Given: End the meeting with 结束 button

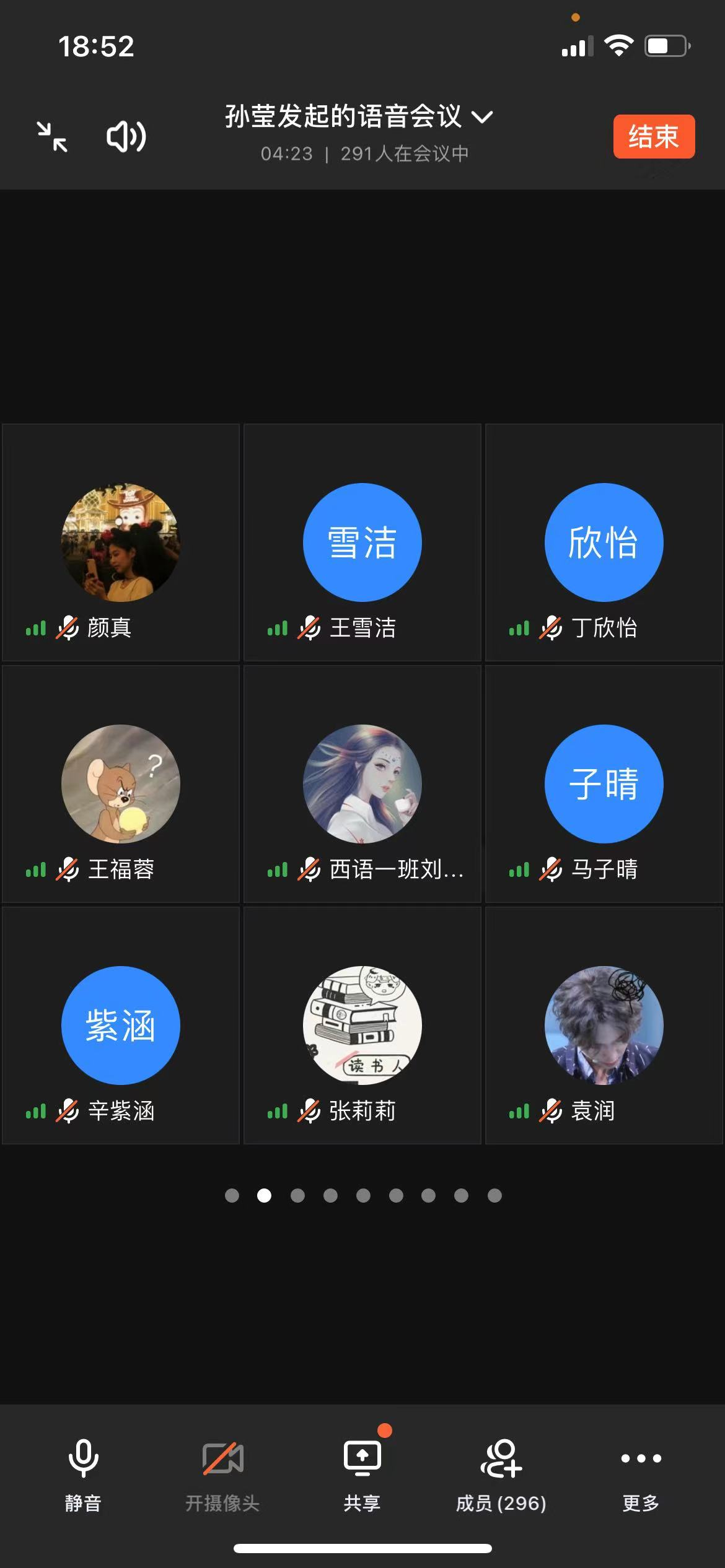Looking at the screenshot, I should point(654,136).
